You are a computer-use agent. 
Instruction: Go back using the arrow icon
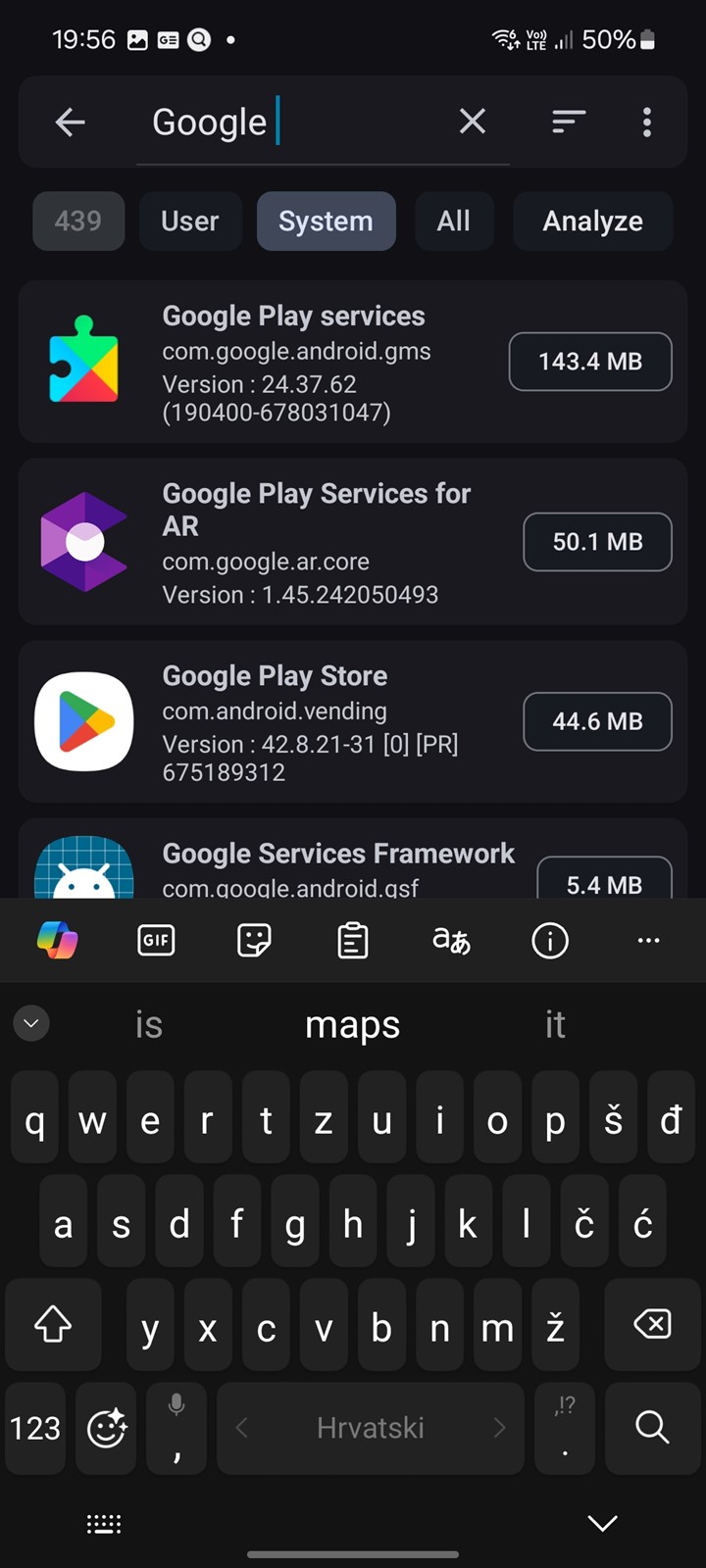click(70, 122)
